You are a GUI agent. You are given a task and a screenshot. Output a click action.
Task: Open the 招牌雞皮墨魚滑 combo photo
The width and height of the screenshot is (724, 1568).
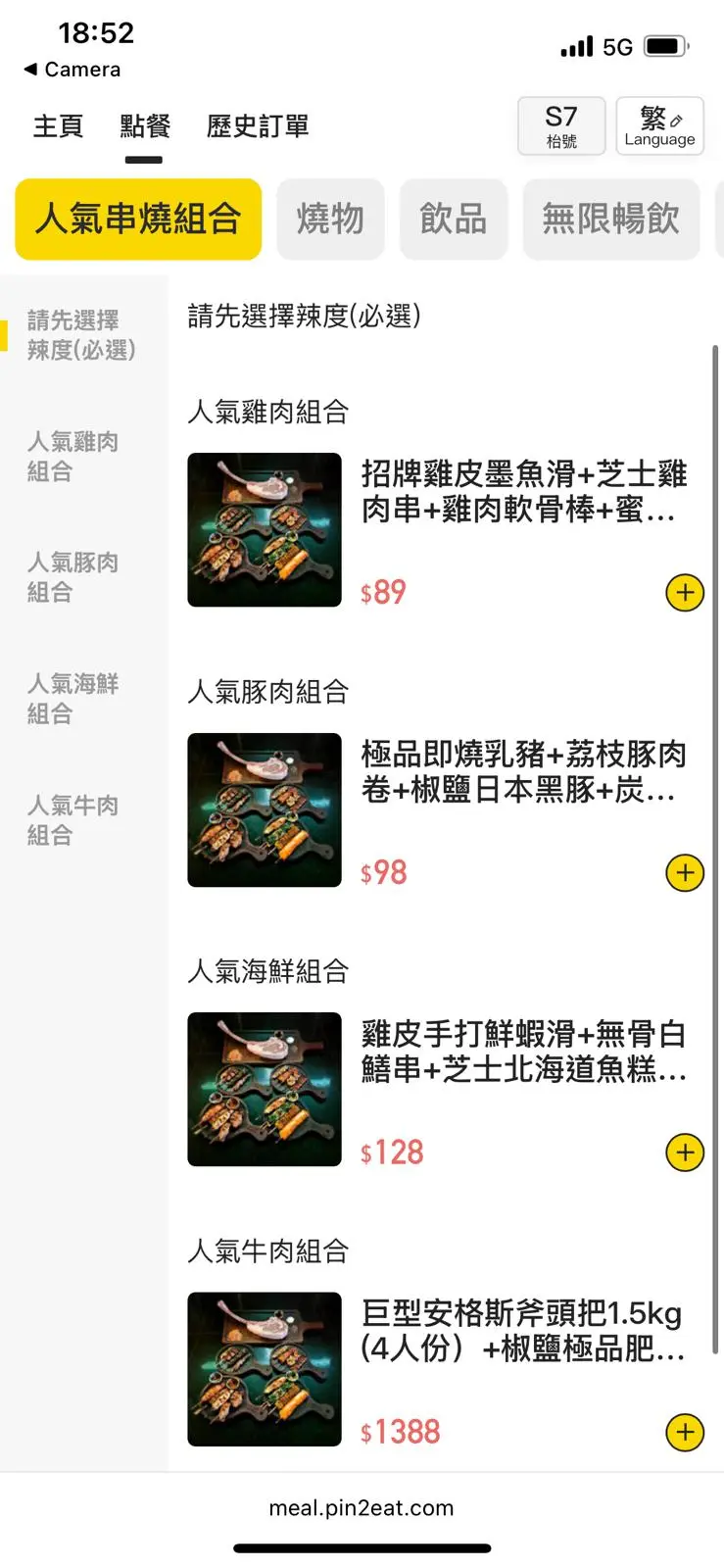265,530
